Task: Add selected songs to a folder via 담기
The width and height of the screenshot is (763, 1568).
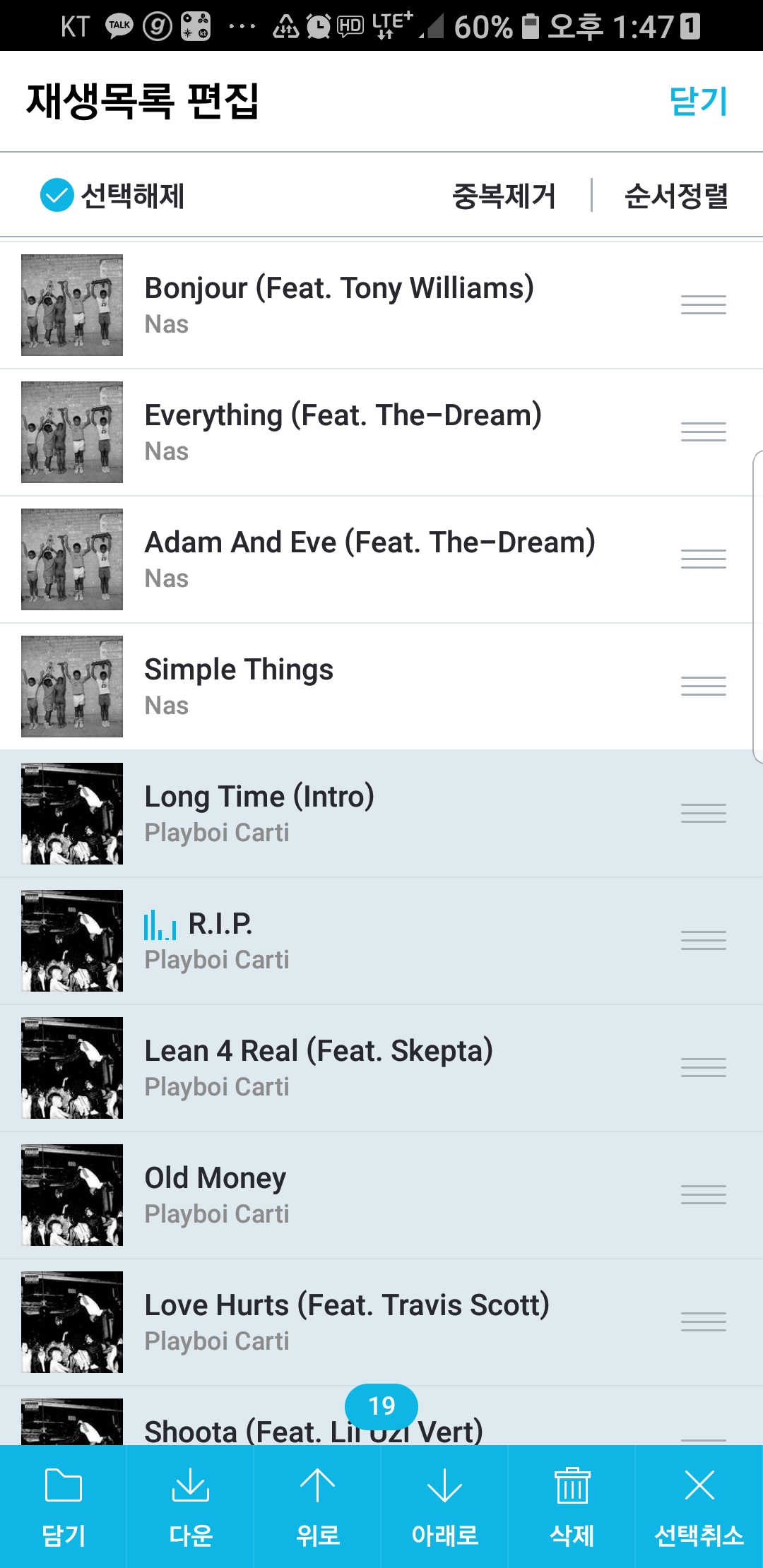Action: (x=64, y=1506)
